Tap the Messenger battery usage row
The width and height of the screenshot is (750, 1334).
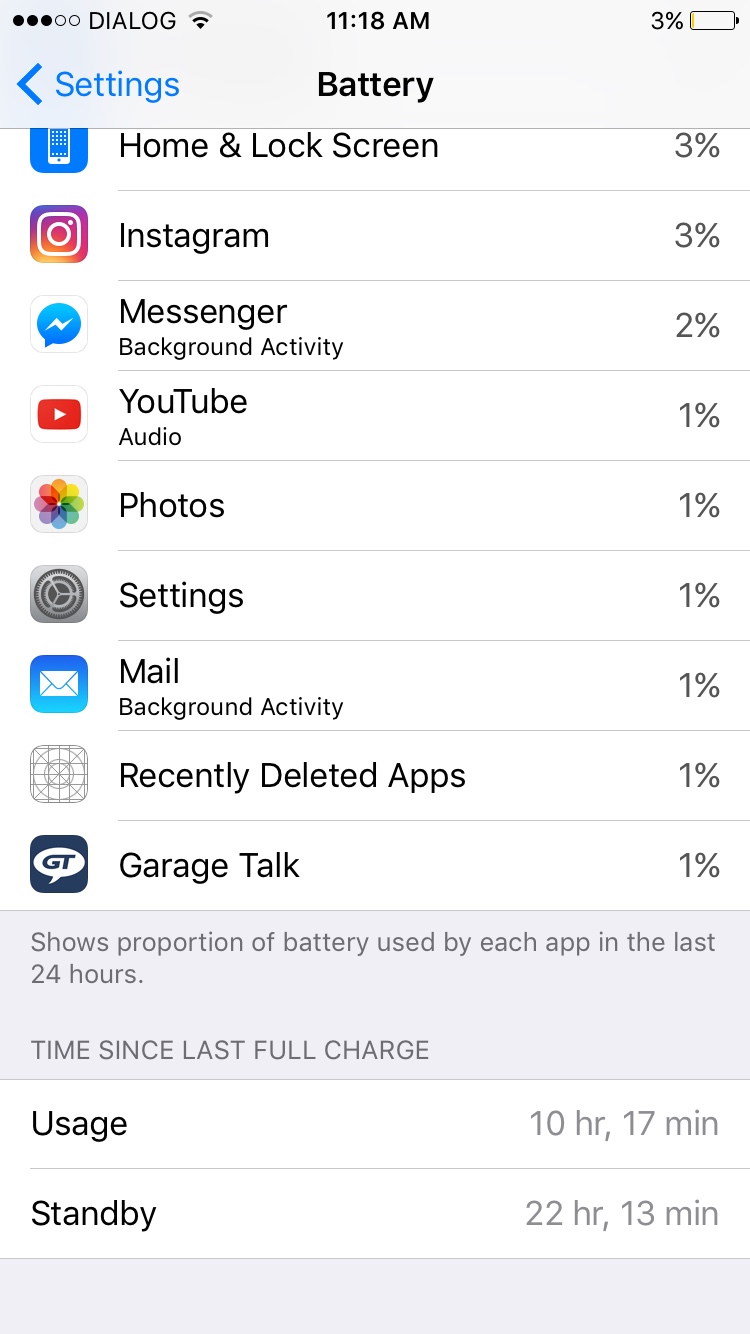click(x=375, y=326)
